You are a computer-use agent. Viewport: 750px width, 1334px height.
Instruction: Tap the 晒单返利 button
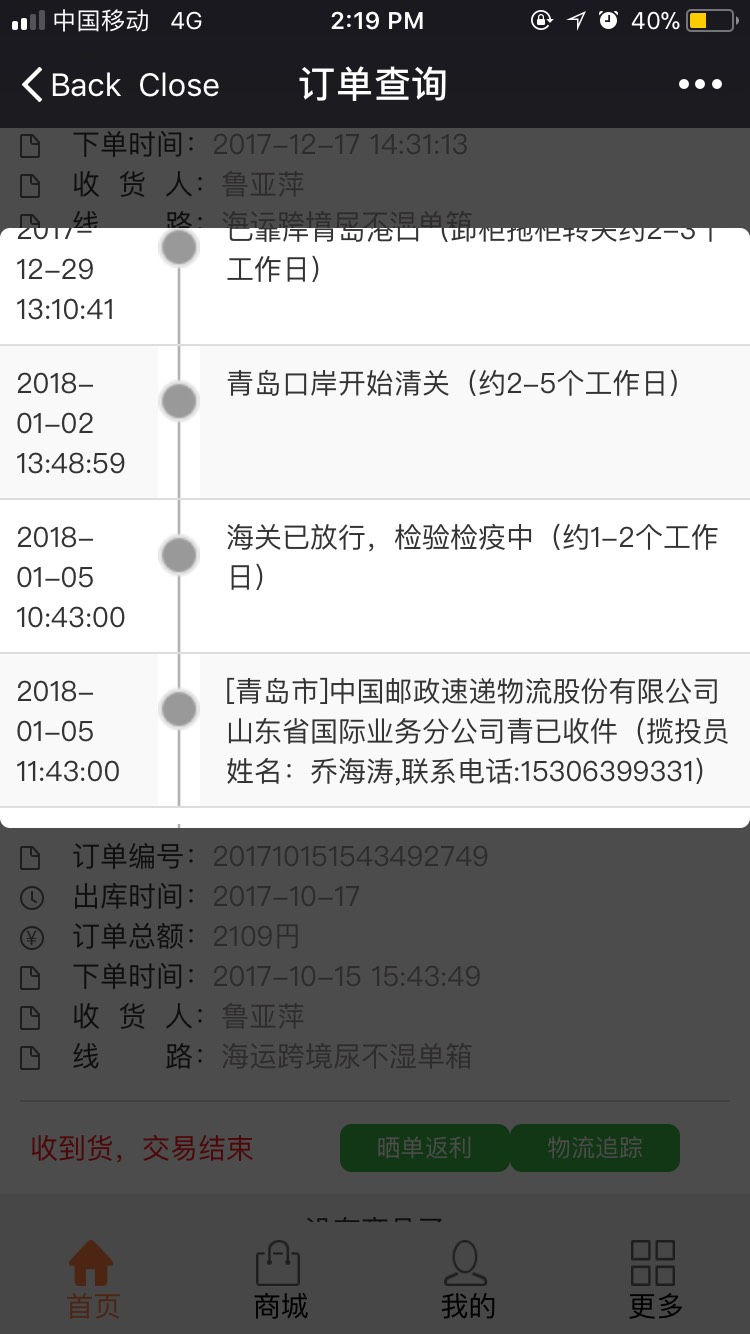[424, 1148]
